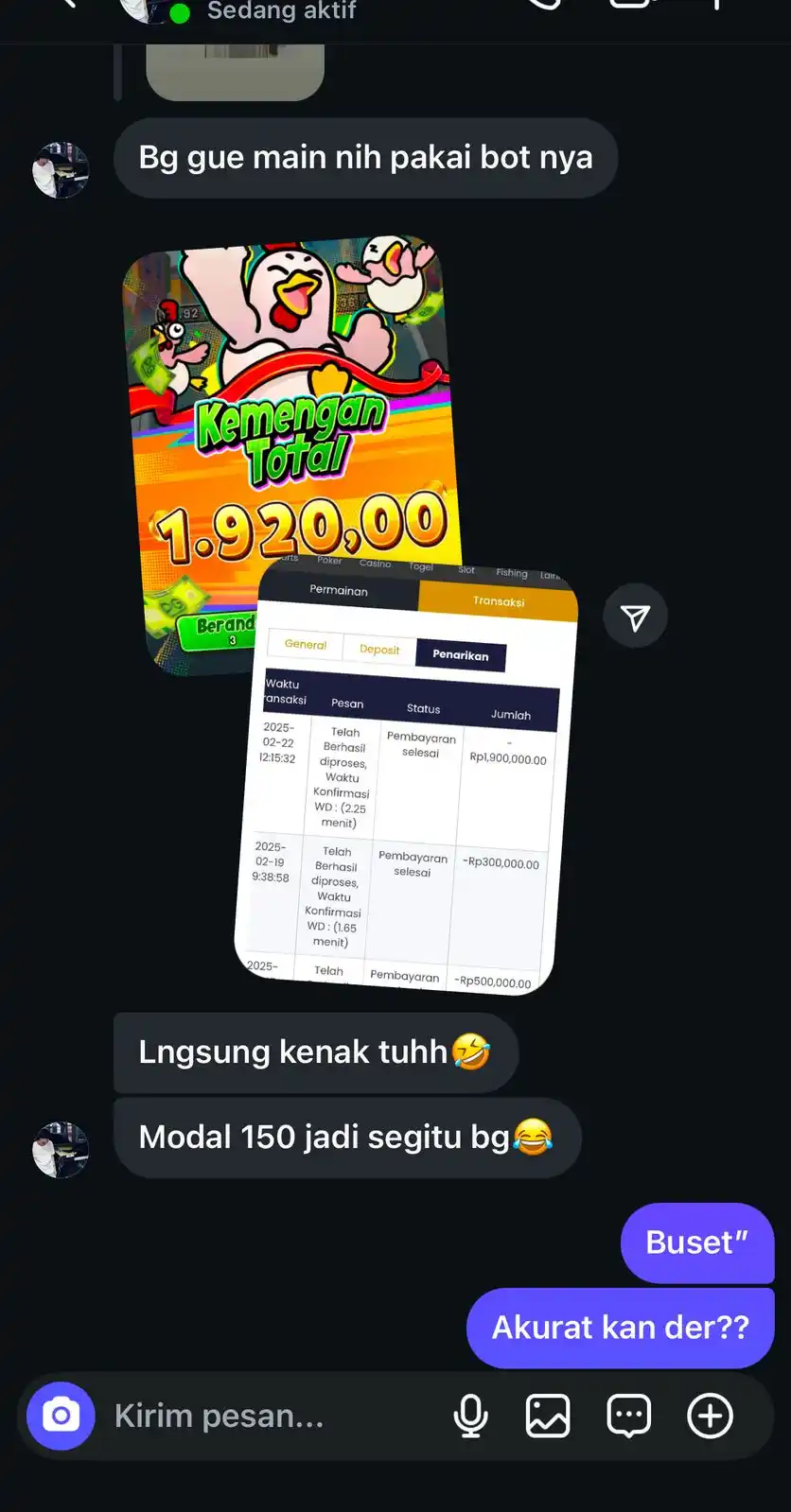Open more options with the plus icon
Screen dimensions: 791x1512
pos(710,1416)
